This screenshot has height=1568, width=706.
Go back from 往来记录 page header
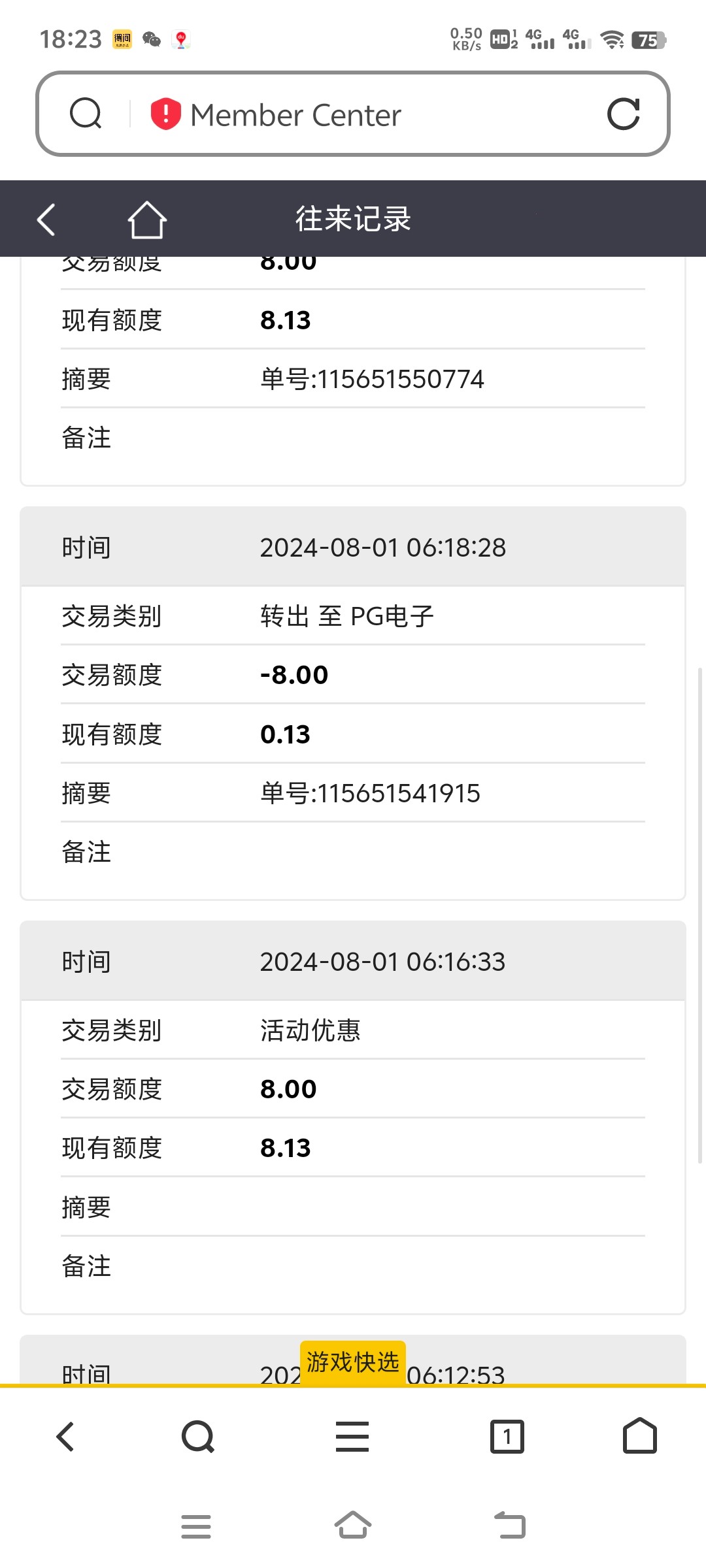point(46,219)
